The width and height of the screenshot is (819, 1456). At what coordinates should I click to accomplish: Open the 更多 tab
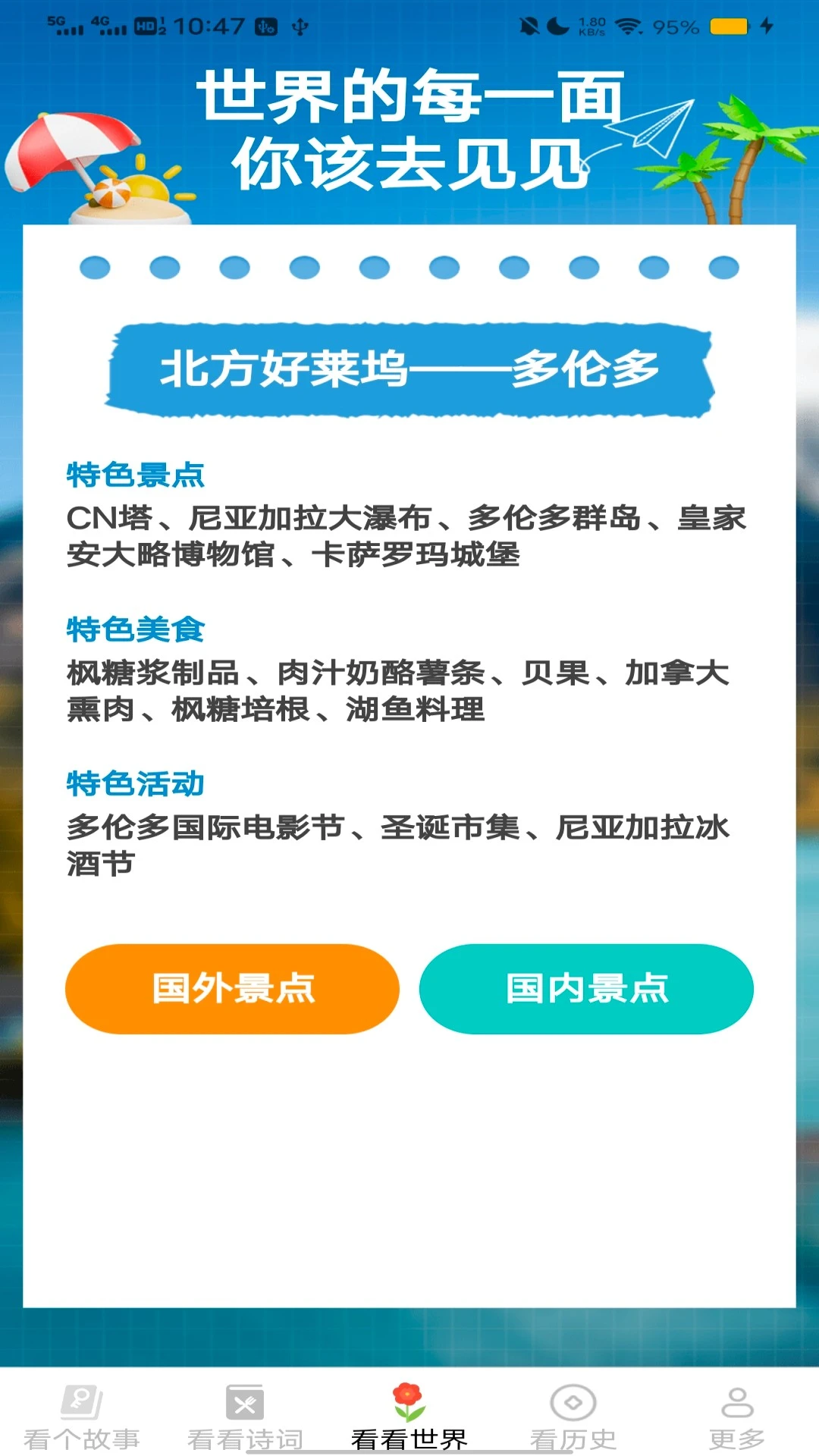pyautogui.click(x=736, y=1417)
